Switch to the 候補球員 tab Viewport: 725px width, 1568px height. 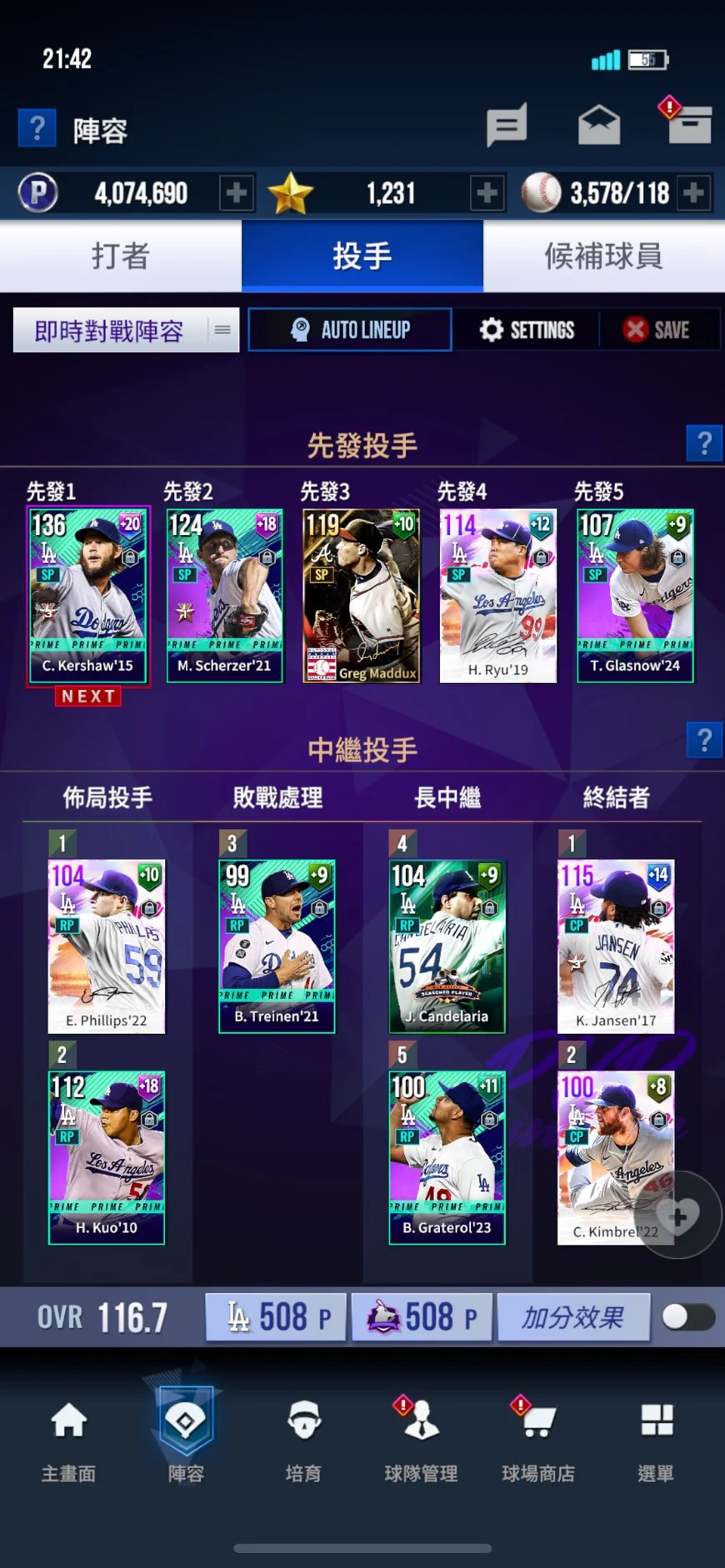click(603, 257)
